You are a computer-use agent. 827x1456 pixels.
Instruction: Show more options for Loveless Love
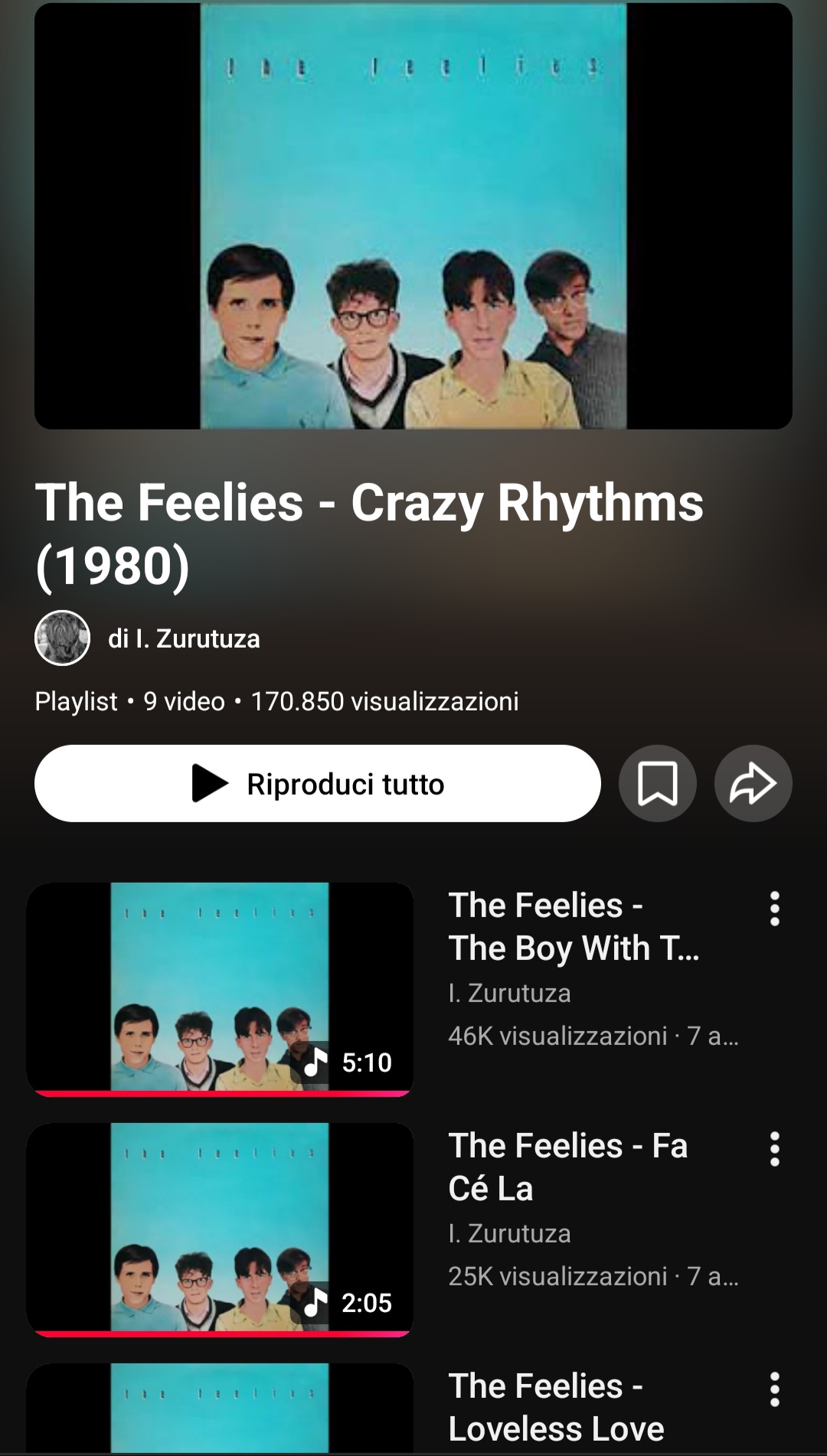[774, 1389]
